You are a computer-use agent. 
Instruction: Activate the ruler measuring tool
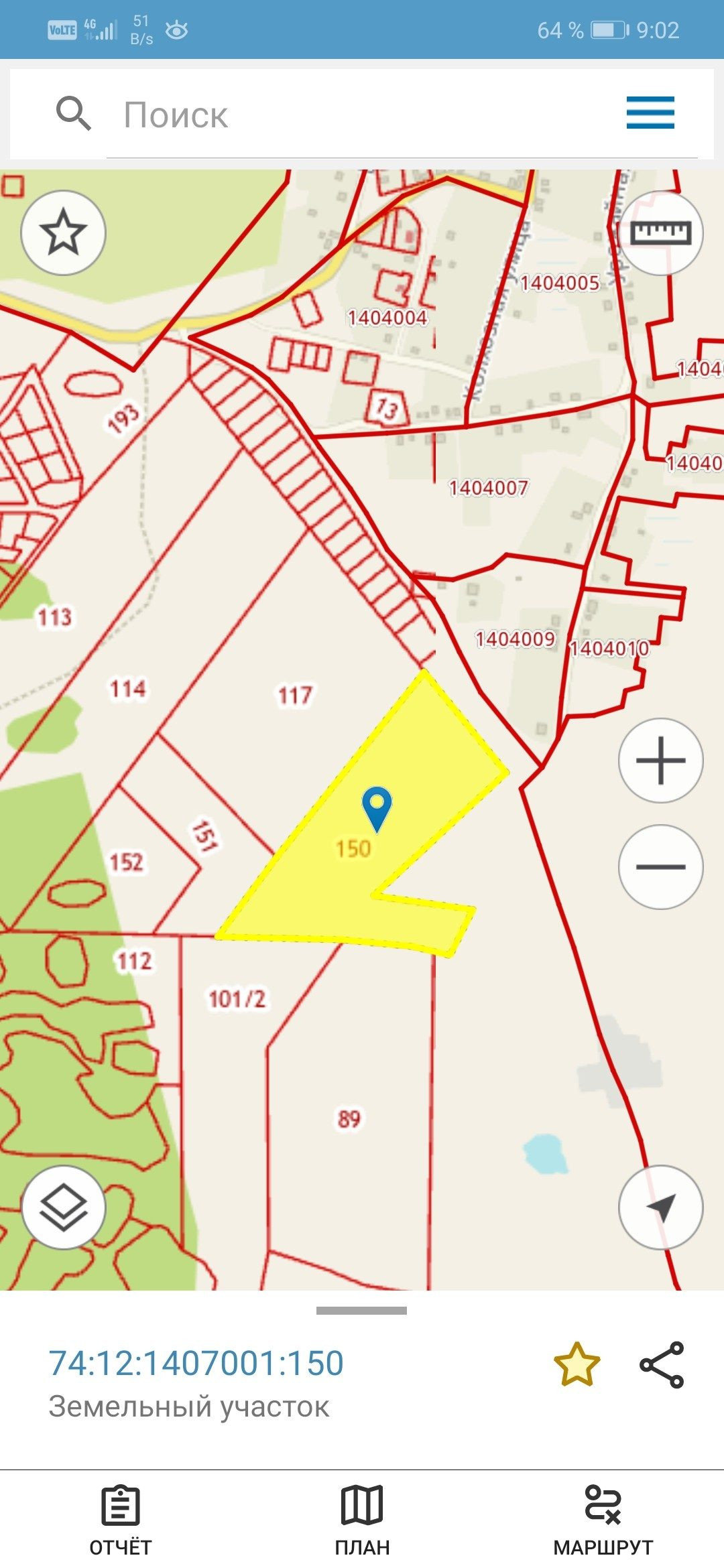click(660, 233)
